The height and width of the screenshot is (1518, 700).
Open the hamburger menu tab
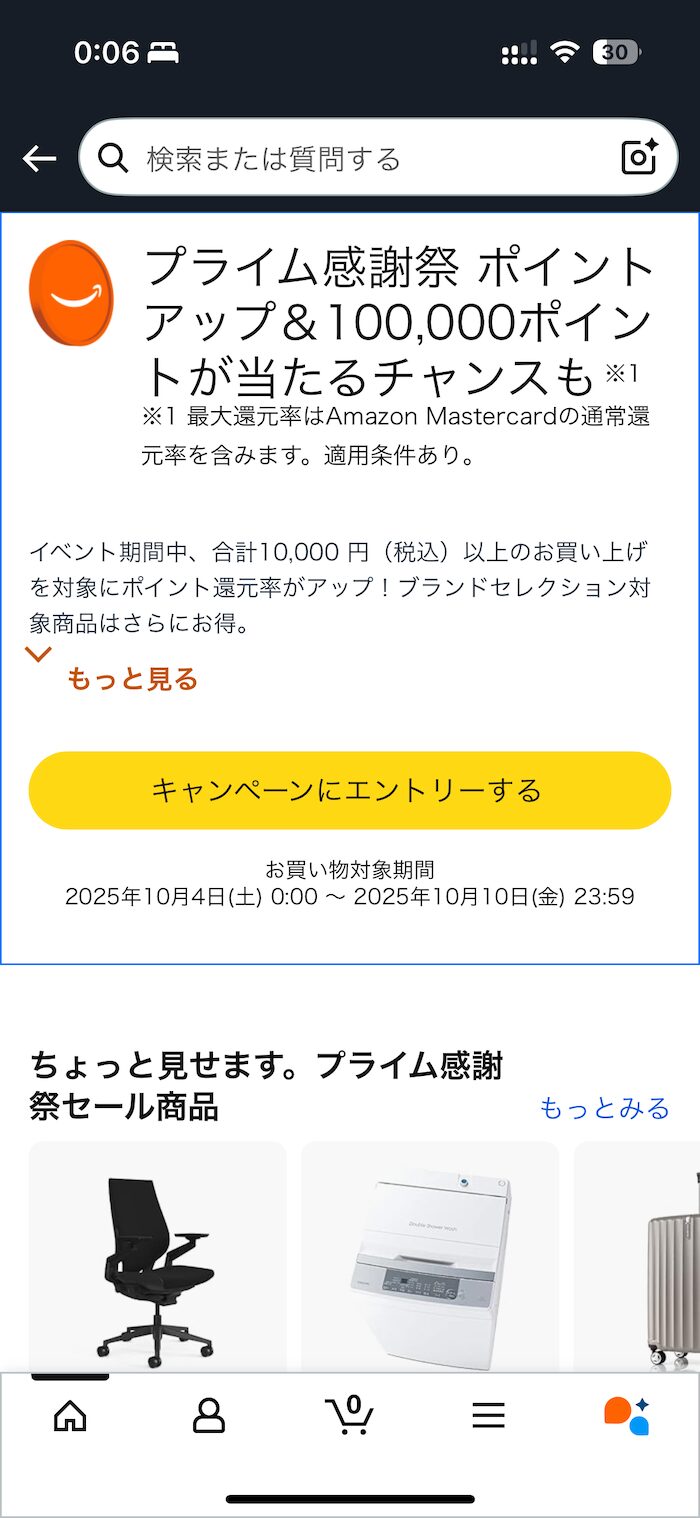point(489,1415)
